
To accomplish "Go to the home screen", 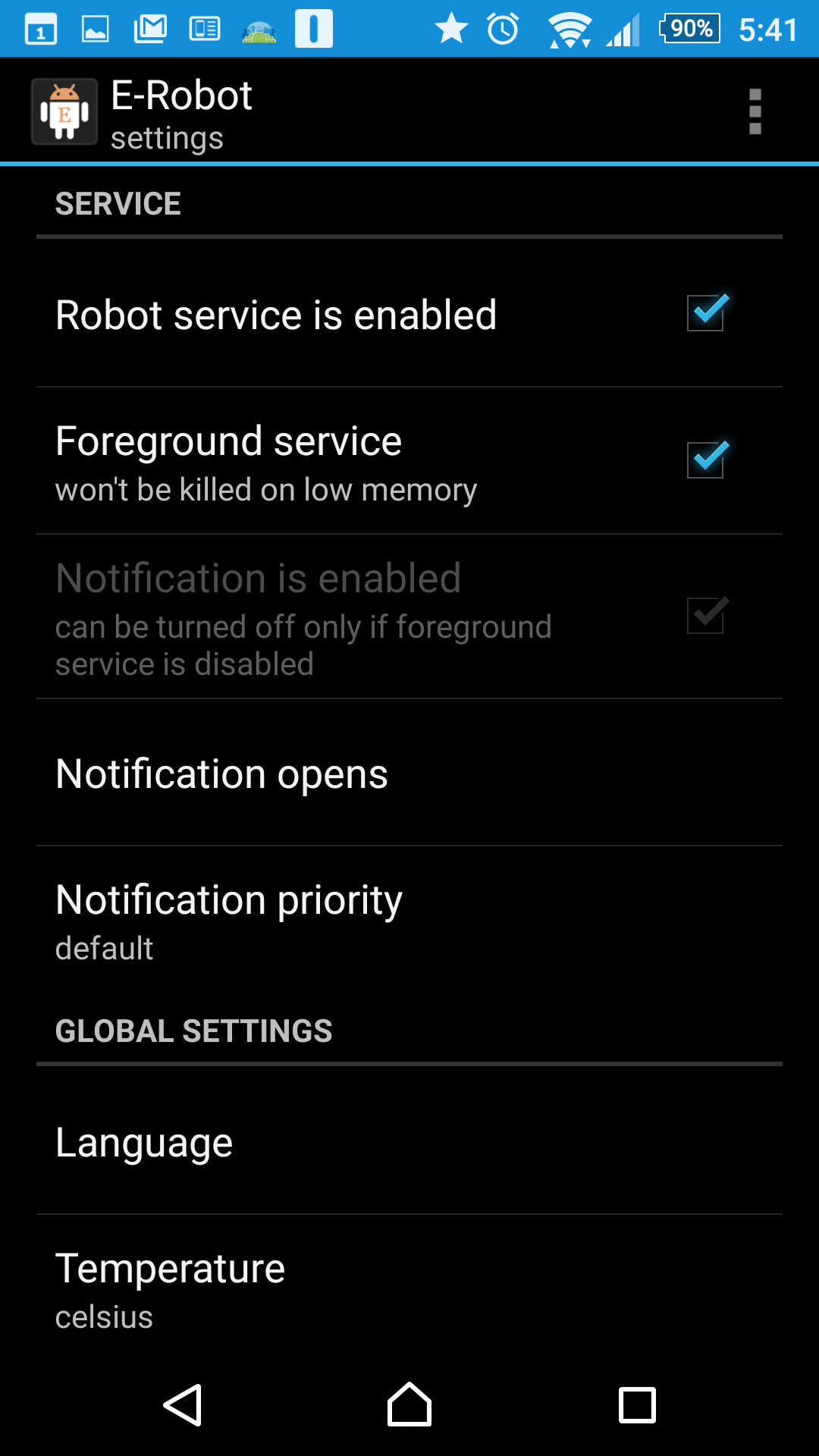I will pos(409,1405).
